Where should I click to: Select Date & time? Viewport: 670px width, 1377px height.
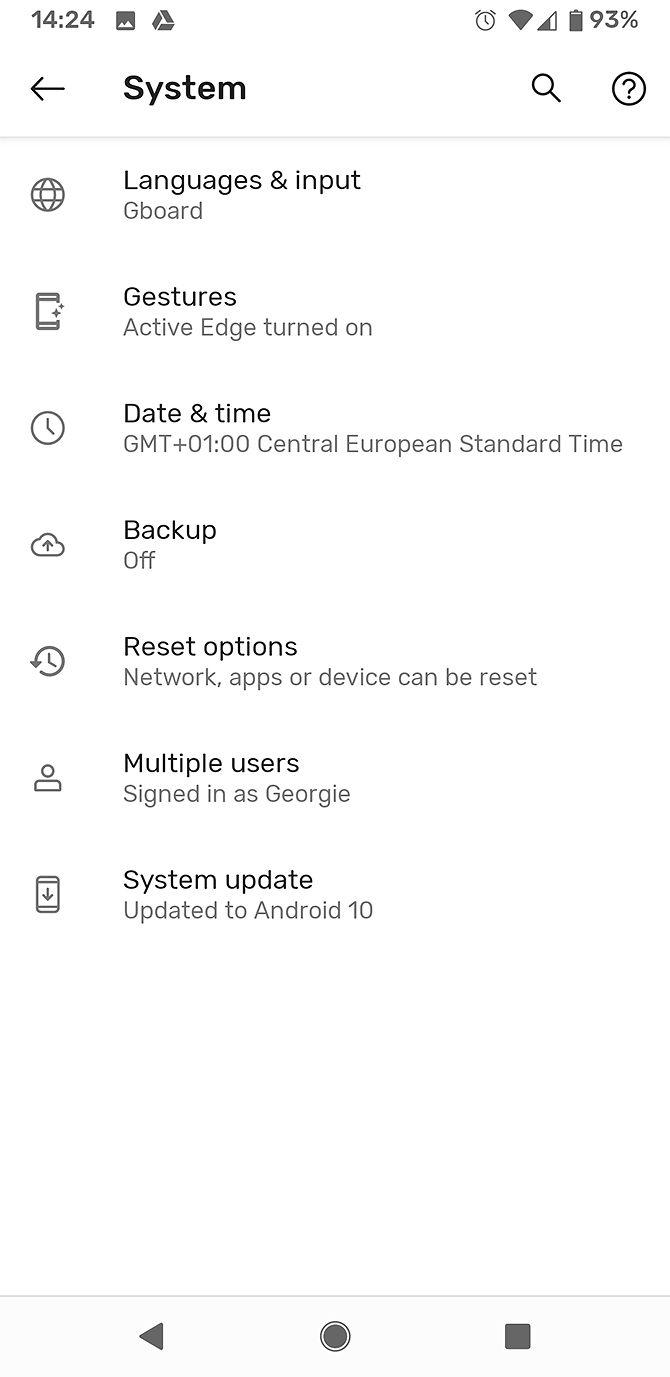pos(372,428)
